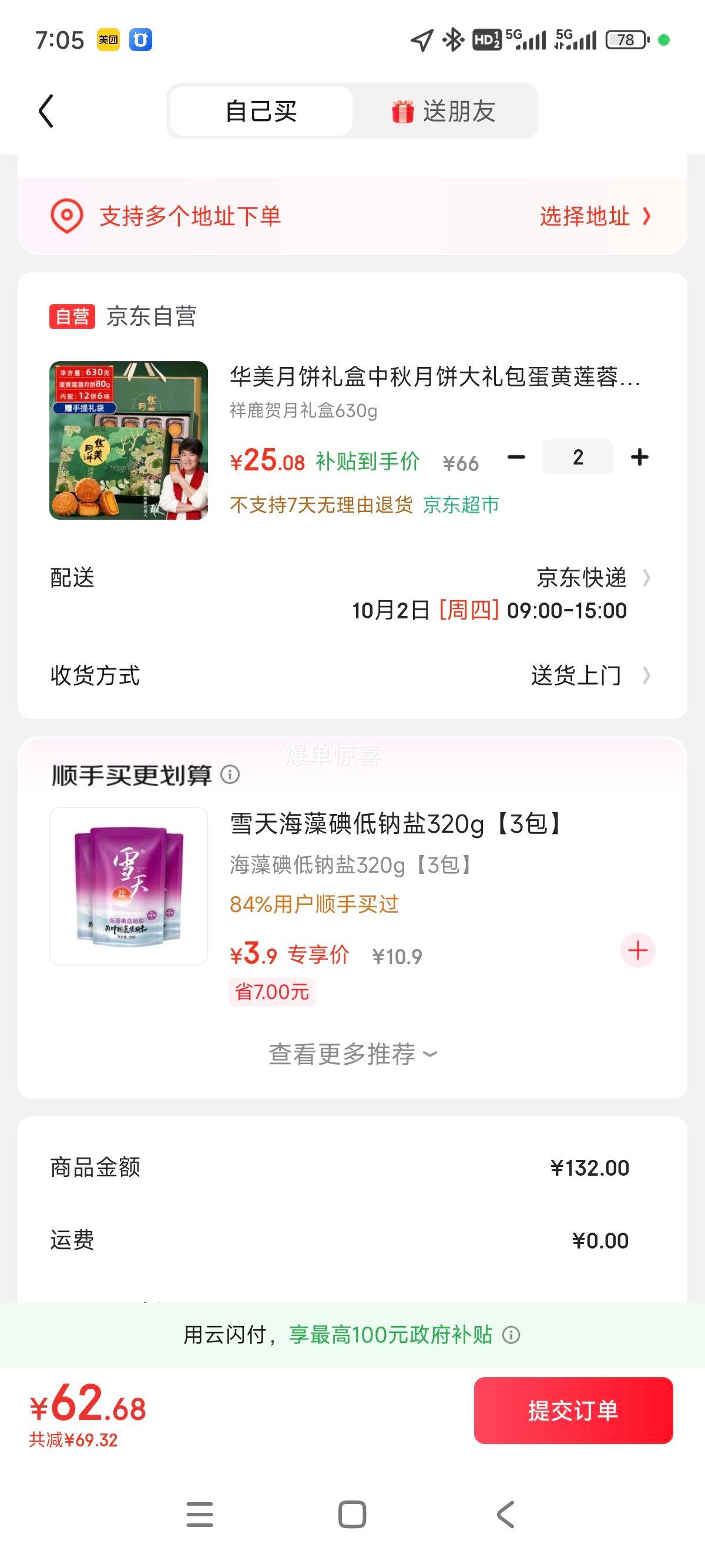The image size is (705, 1568).
Task: Tap the quantity field showing 2
Action: tap(577, 456)
